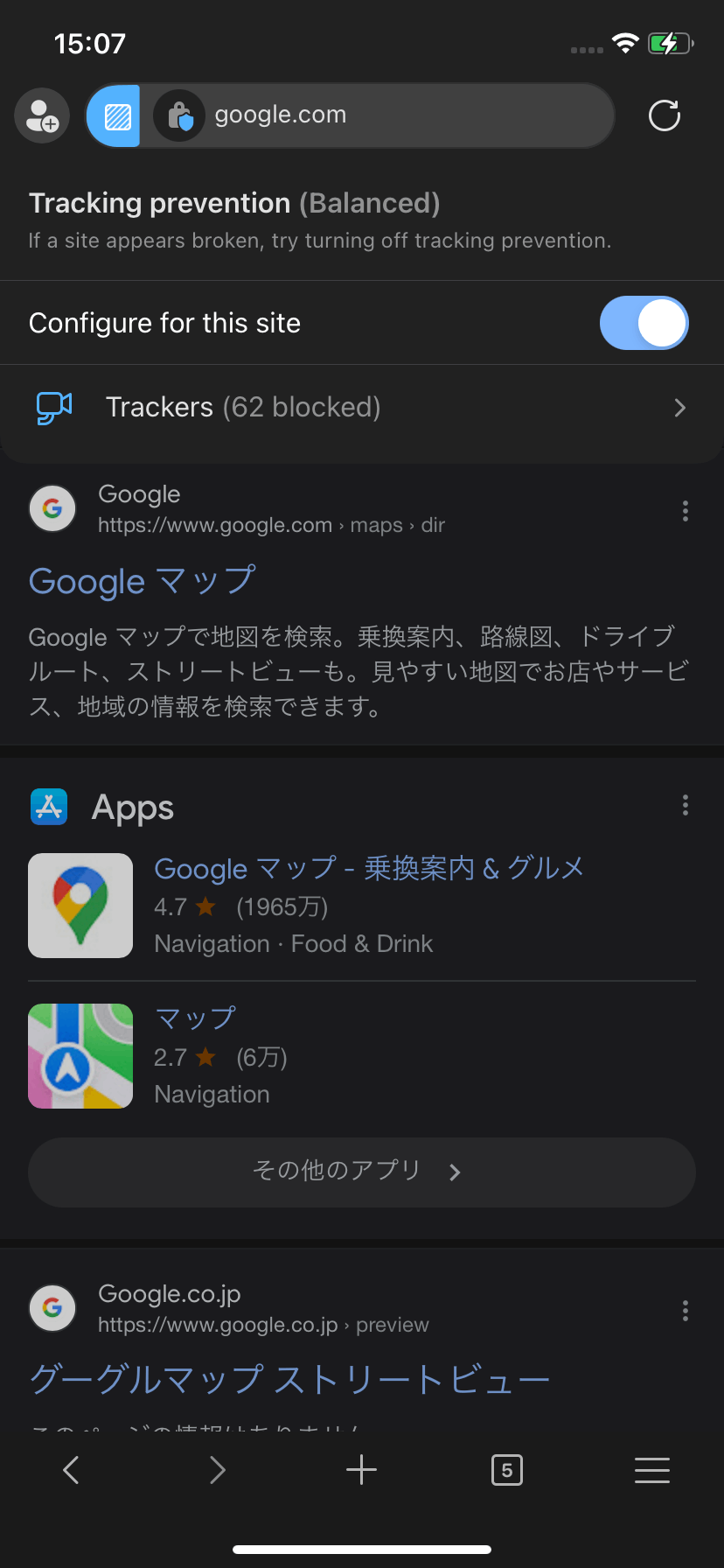Tap the tracking shield icon in address bar
Screen dimensions: 724x1568
(x=179, y=115)
